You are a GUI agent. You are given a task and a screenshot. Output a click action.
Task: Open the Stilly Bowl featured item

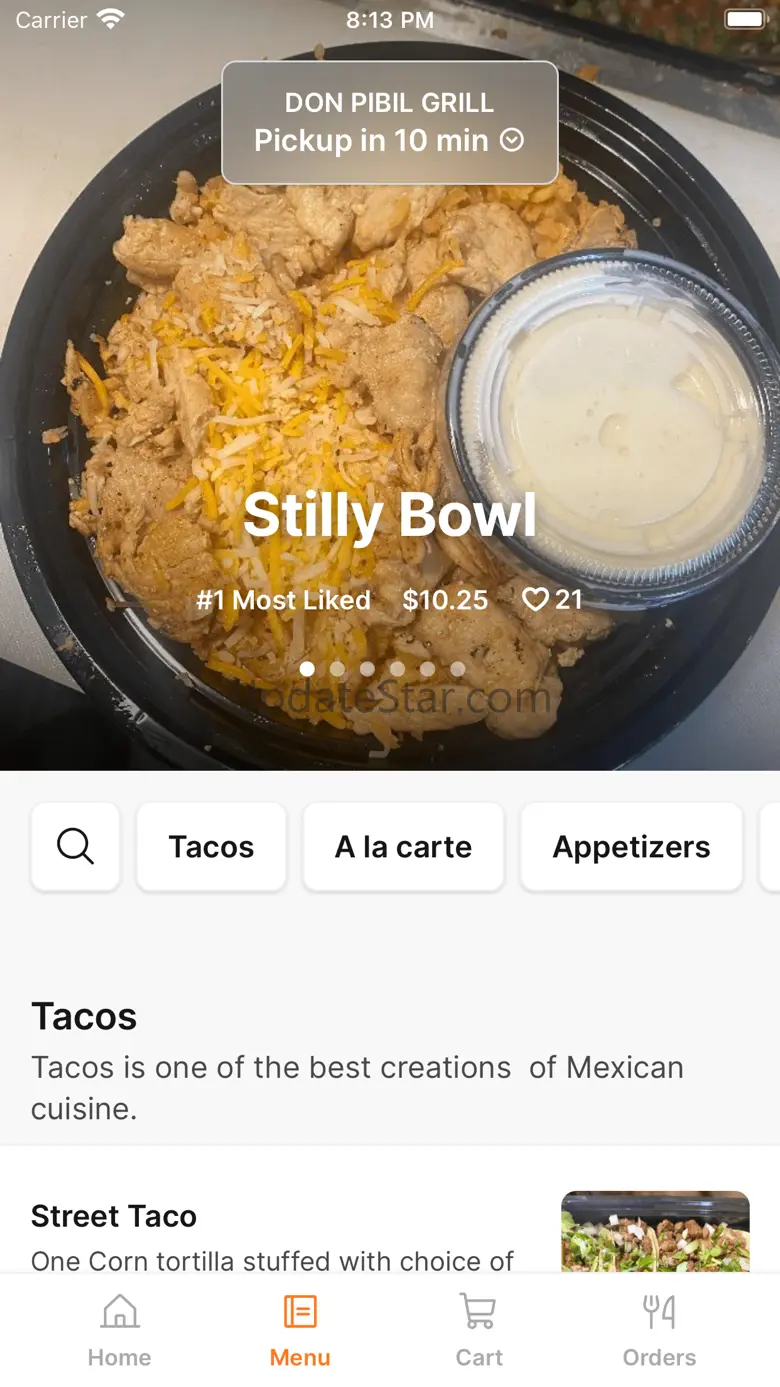click(389, 515)
